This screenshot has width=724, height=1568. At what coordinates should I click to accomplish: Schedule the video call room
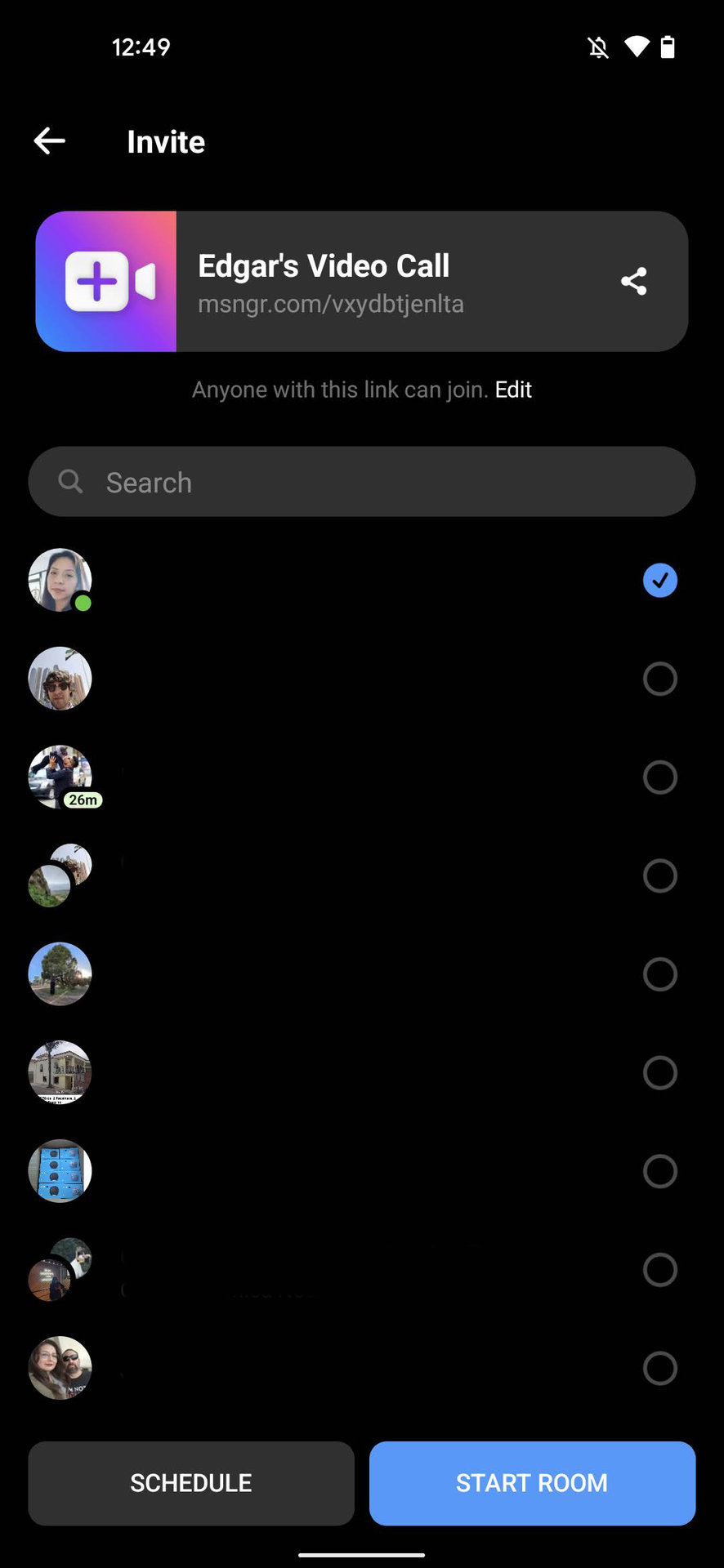[191, 1483]
